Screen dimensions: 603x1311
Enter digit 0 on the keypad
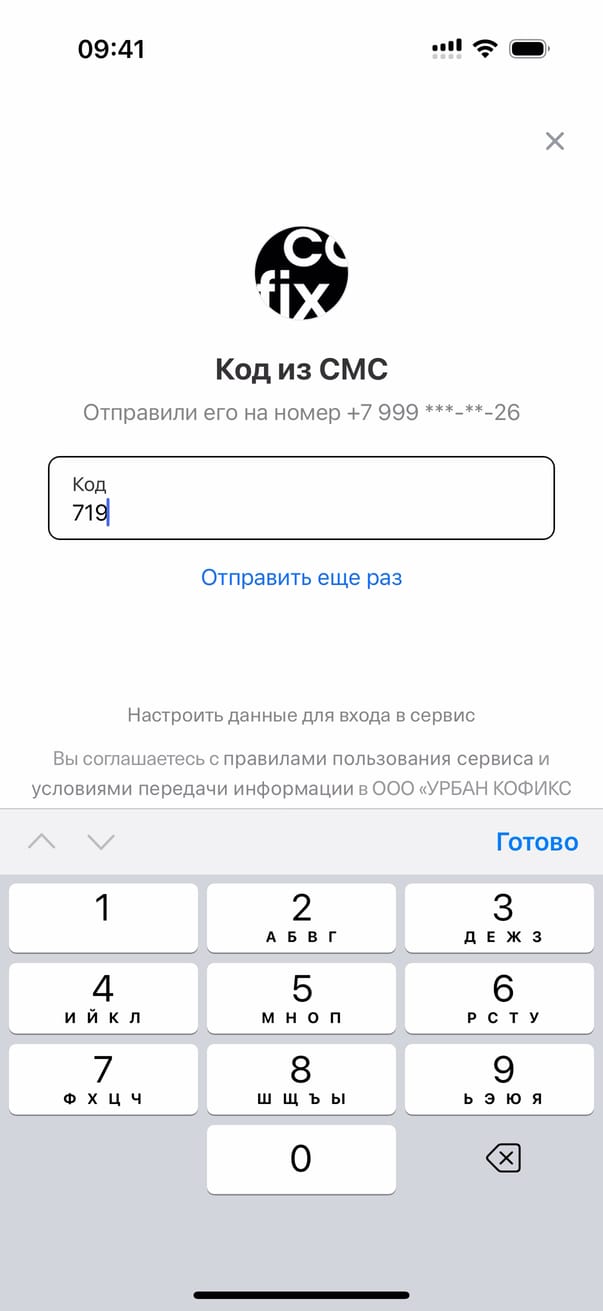coord(301,1159)
